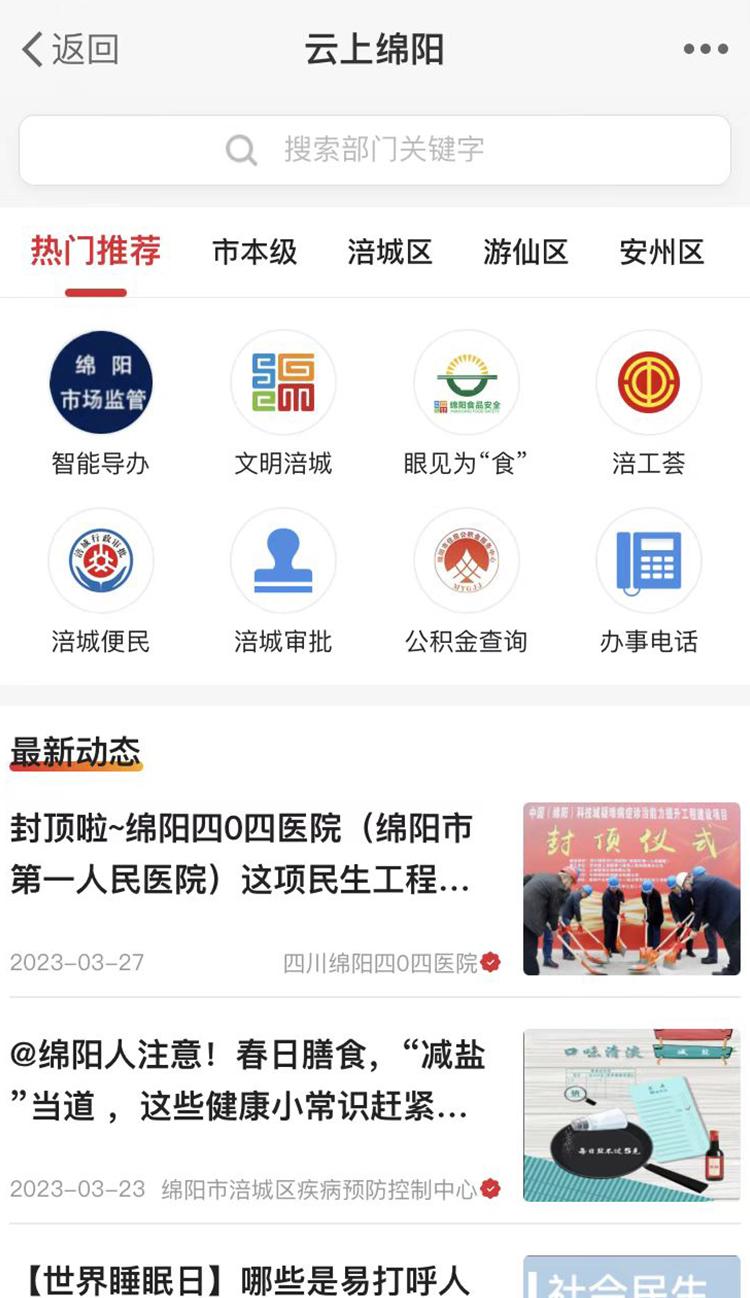Image resolution: width=750 pixels, height=1298 pixels.
Task: Select the 涪城区 tab
Action: click(390, 253)
